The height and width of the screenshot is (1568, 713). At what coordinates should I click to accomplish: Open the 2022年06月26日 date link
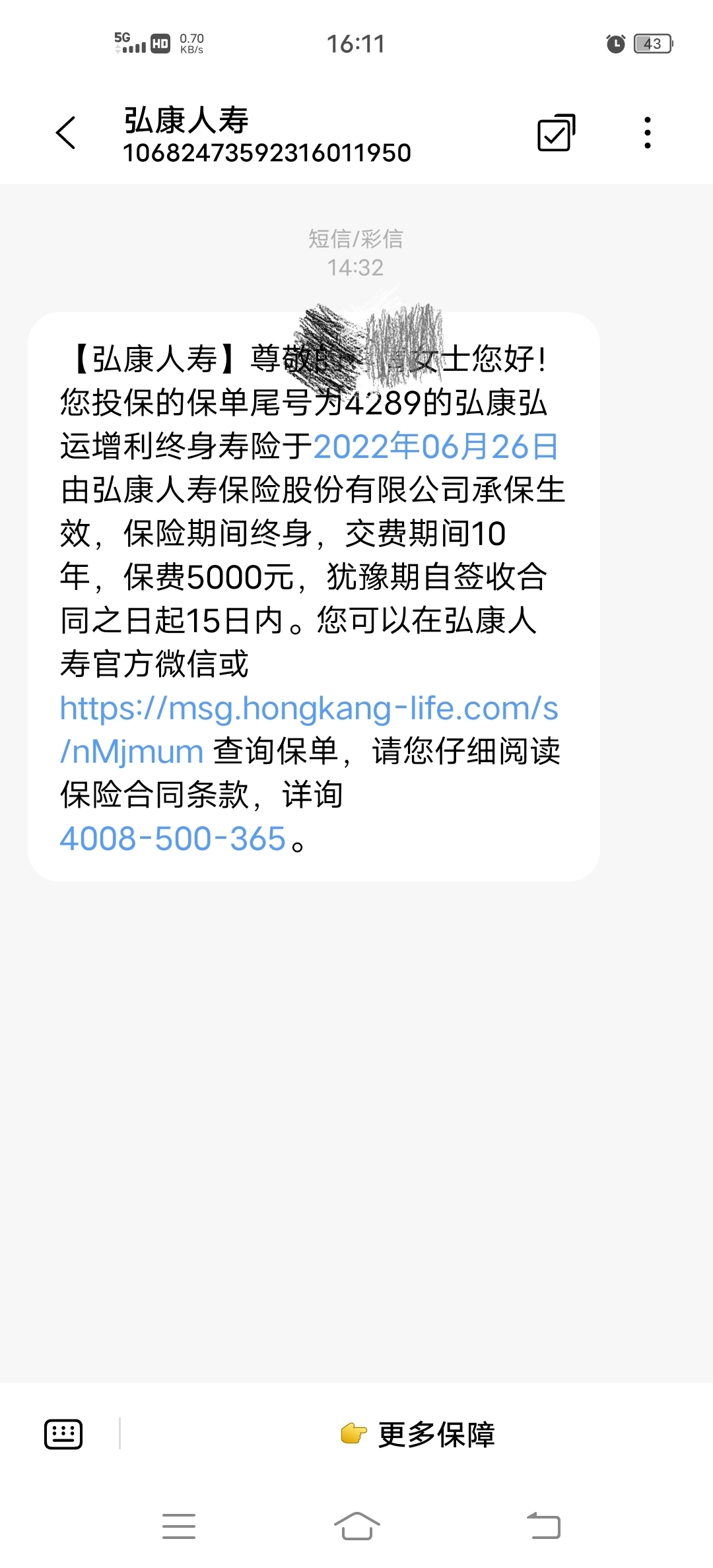tap(436, 447)
